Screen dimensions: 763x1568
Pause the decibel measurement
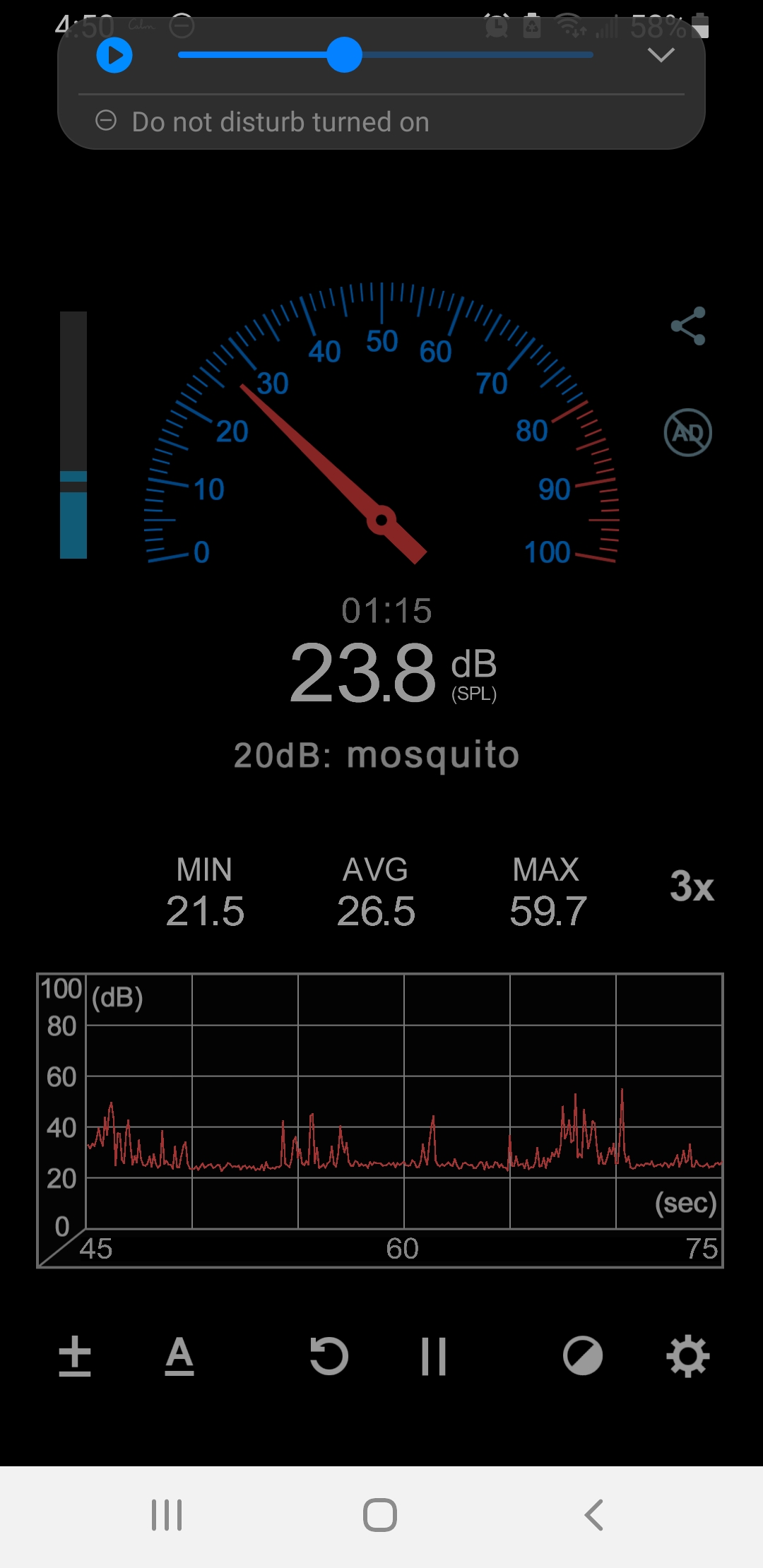pos(433,1356)
